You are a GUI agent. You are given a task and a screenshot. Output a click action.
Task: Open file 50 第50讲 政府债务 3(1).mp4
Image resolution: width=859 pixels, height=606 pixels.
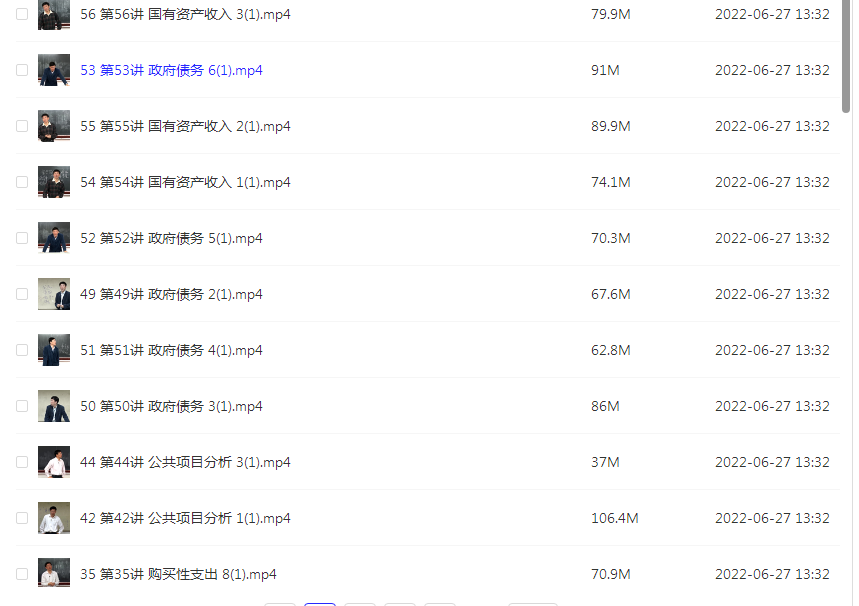171,406
